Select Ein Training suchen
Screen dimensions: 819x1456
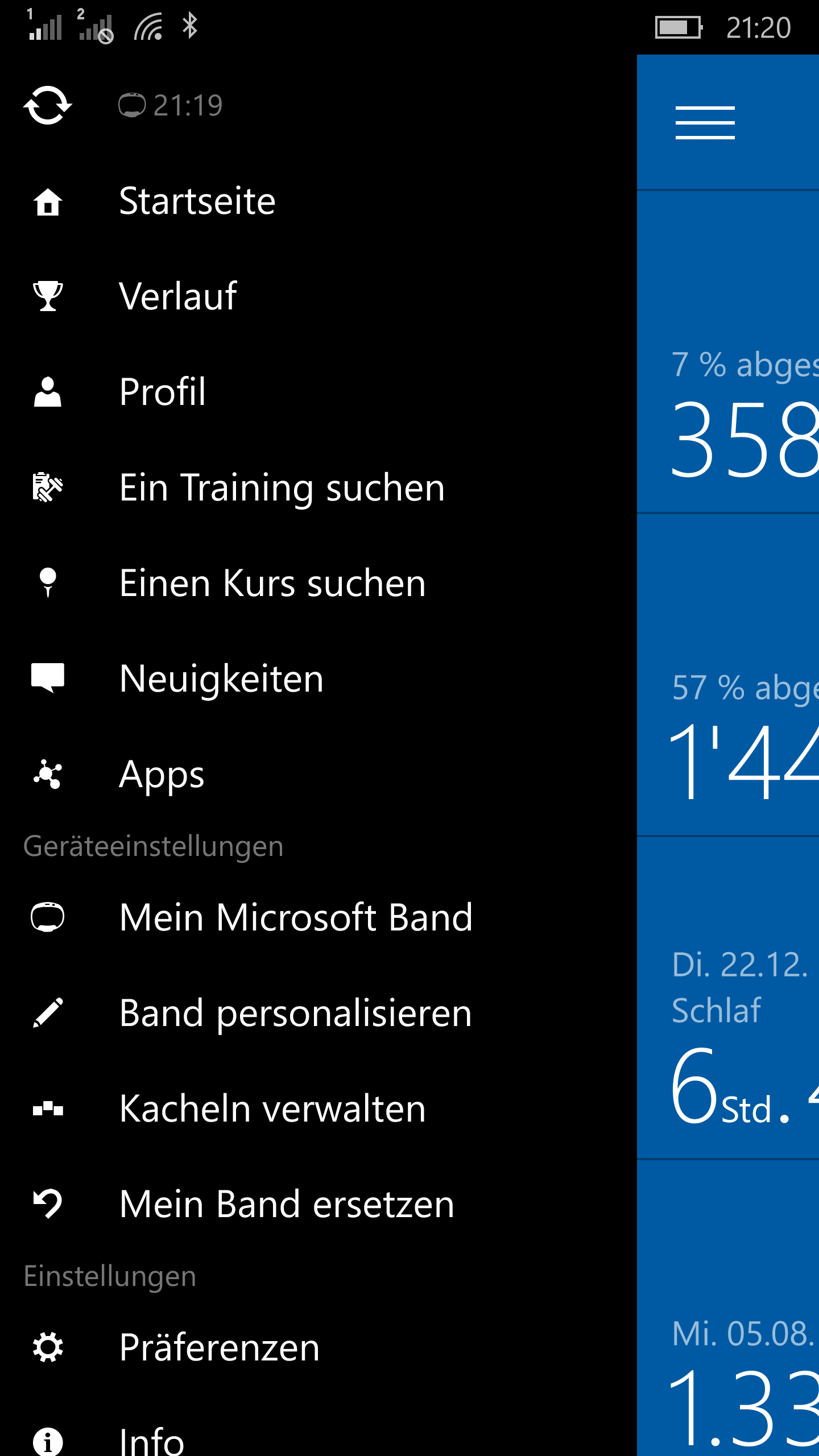pos(318,487)
